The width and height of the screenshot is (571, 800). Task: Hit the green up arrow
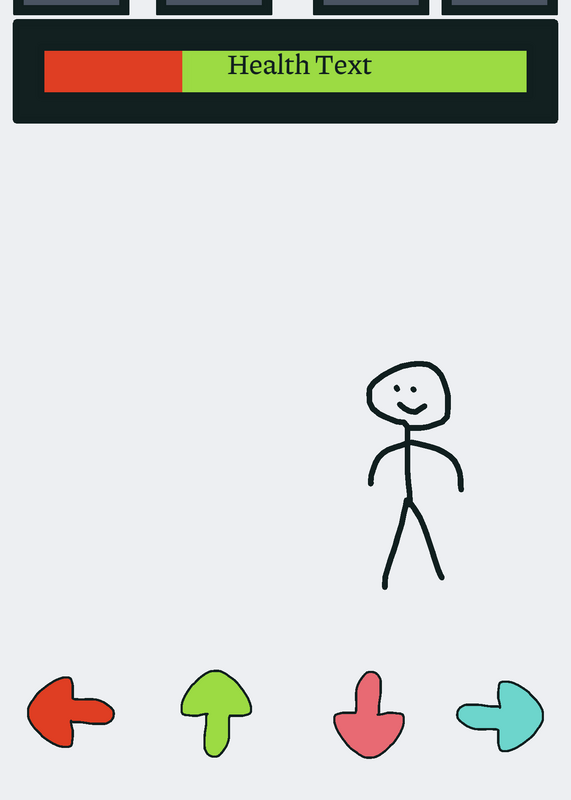(x=216, y=713)
